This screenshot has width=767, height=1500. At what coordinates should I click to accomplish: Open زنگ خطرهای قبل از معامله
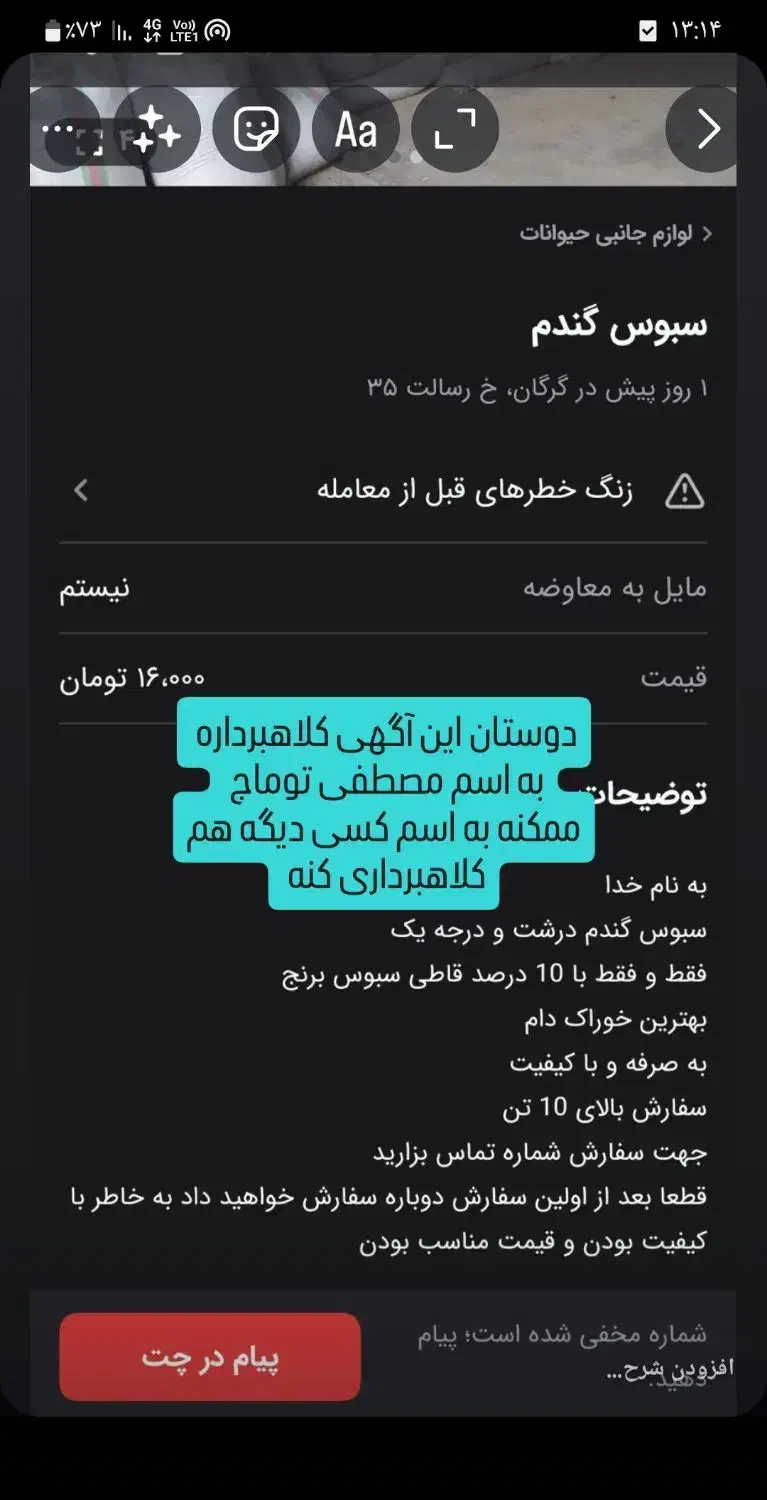click(x=480, y=491)
